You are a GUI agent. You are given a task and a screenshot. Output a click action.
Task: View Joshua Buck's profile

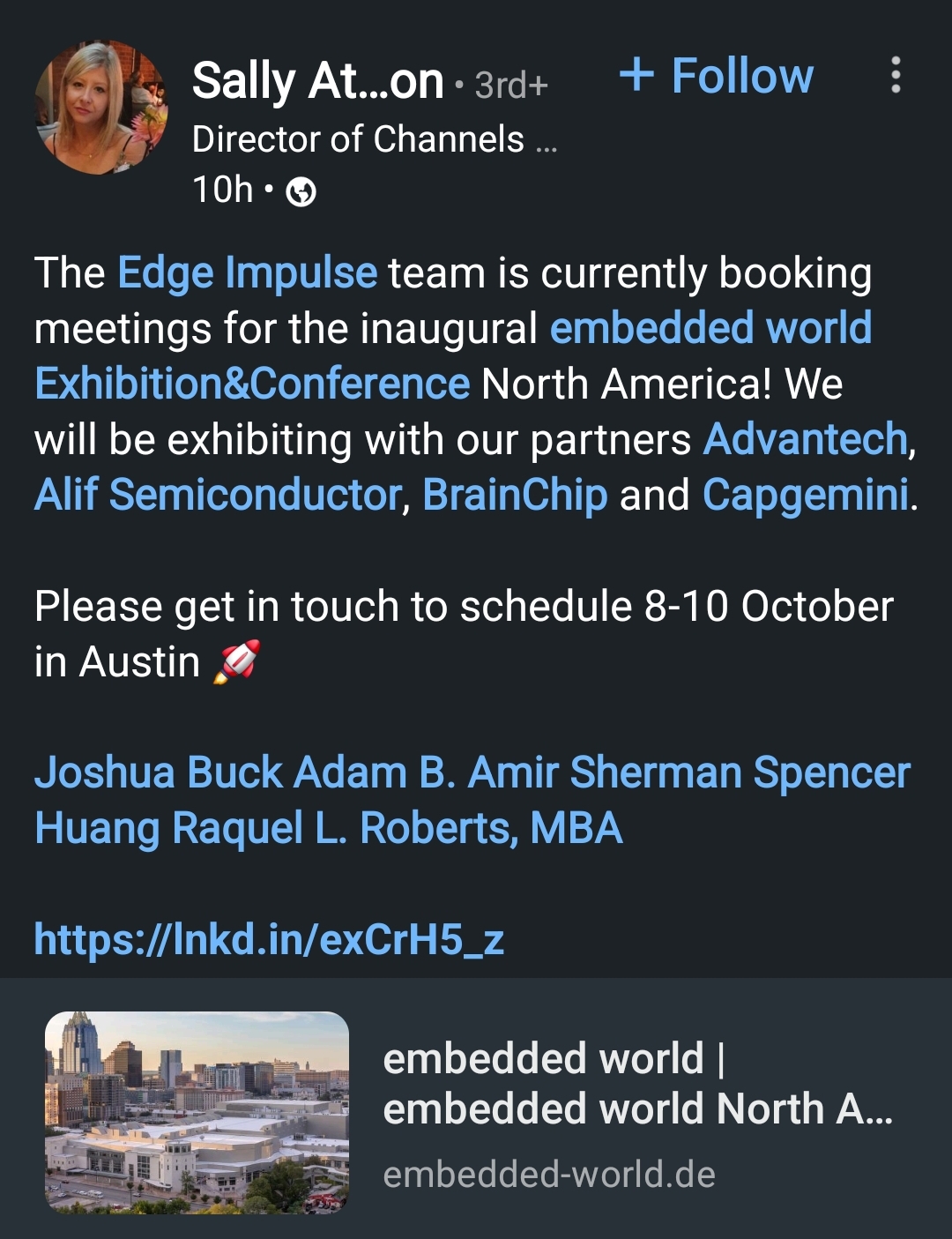point(159,773)
